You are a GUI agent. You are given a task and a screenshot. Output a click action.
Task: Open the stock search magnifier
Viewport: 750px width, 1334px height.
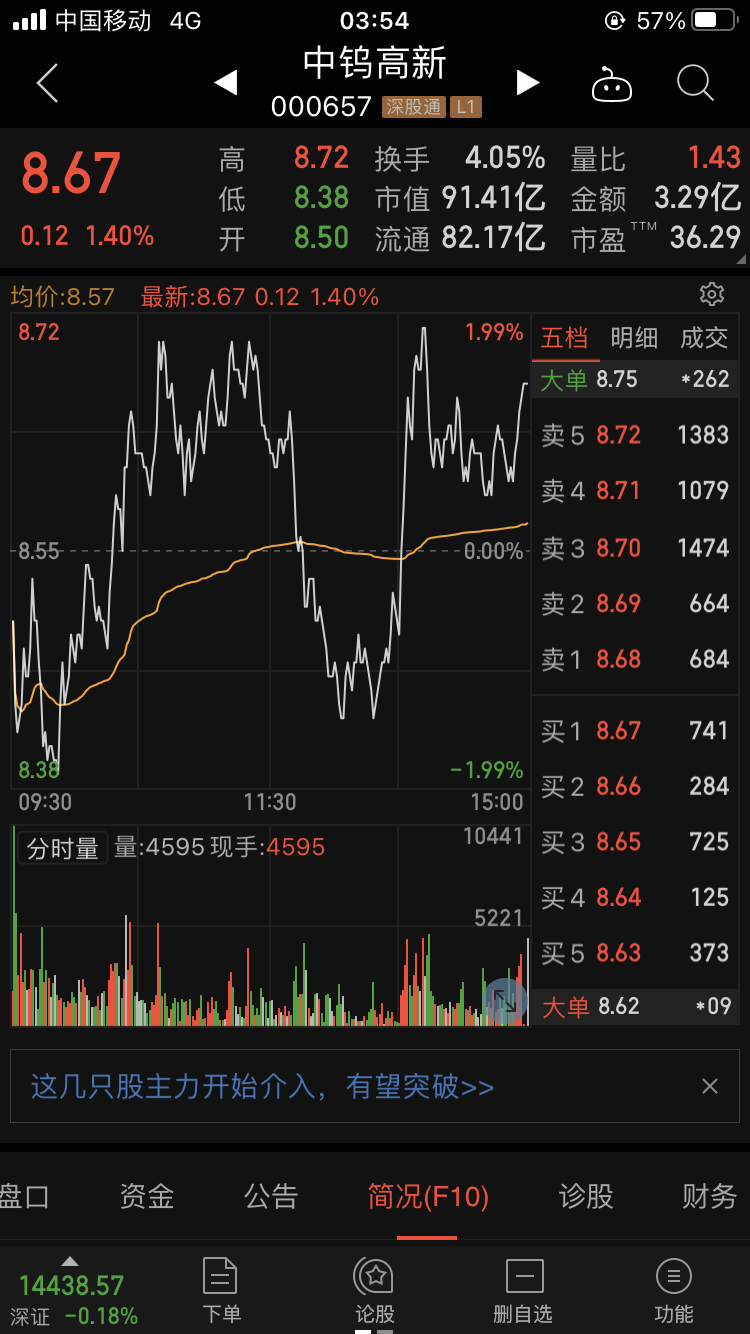[695, 85]
